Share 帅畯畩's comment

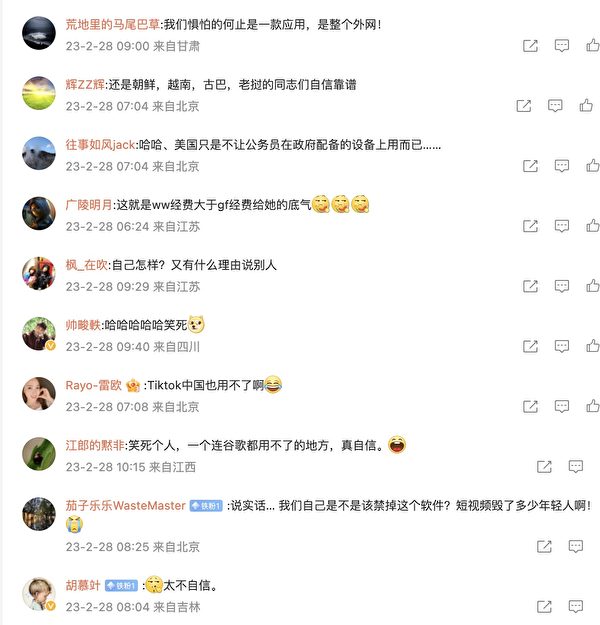(531, 346)
